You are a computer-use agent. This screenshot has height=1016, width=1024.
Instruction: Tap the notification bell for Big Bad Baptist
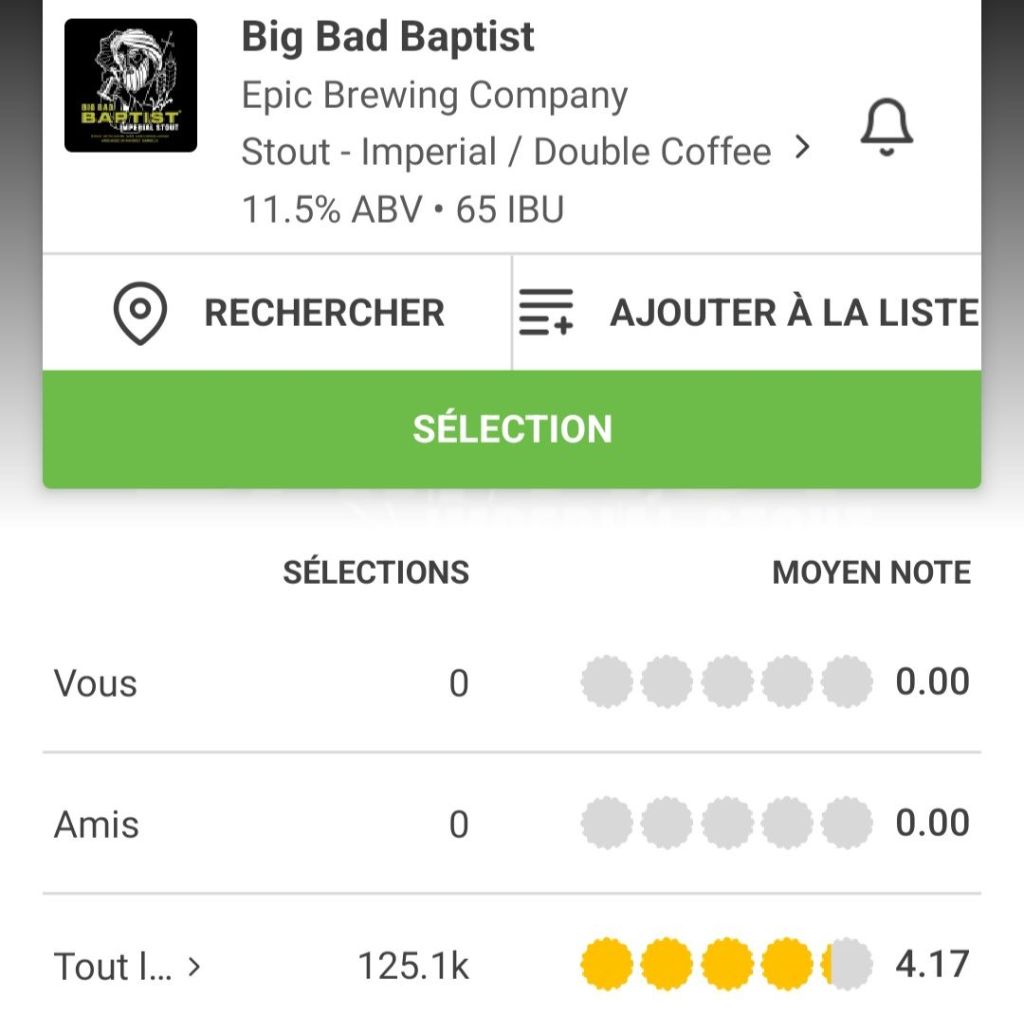(886, 129)
